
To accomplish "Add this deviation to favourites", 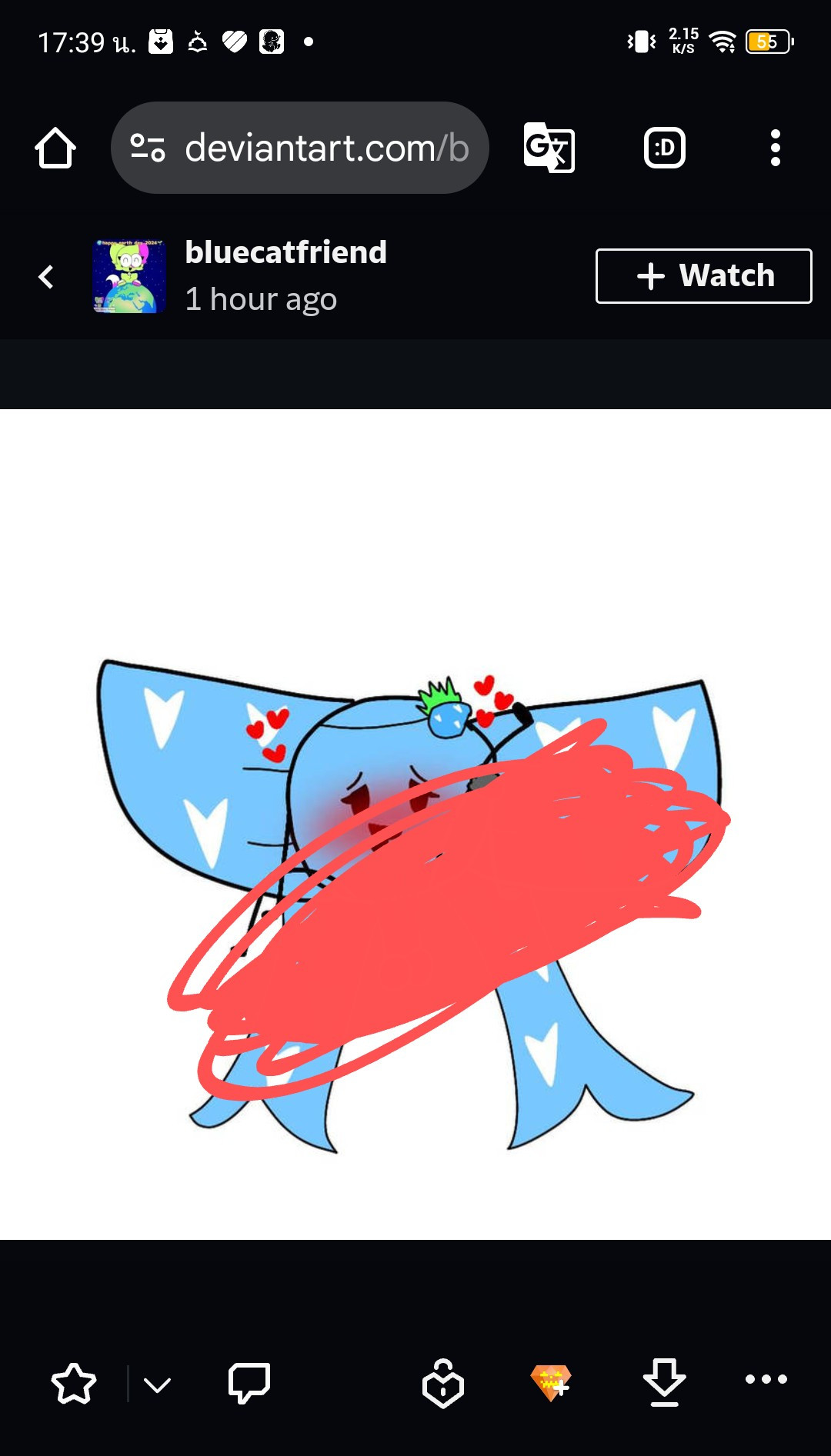I will point(73,1384).
